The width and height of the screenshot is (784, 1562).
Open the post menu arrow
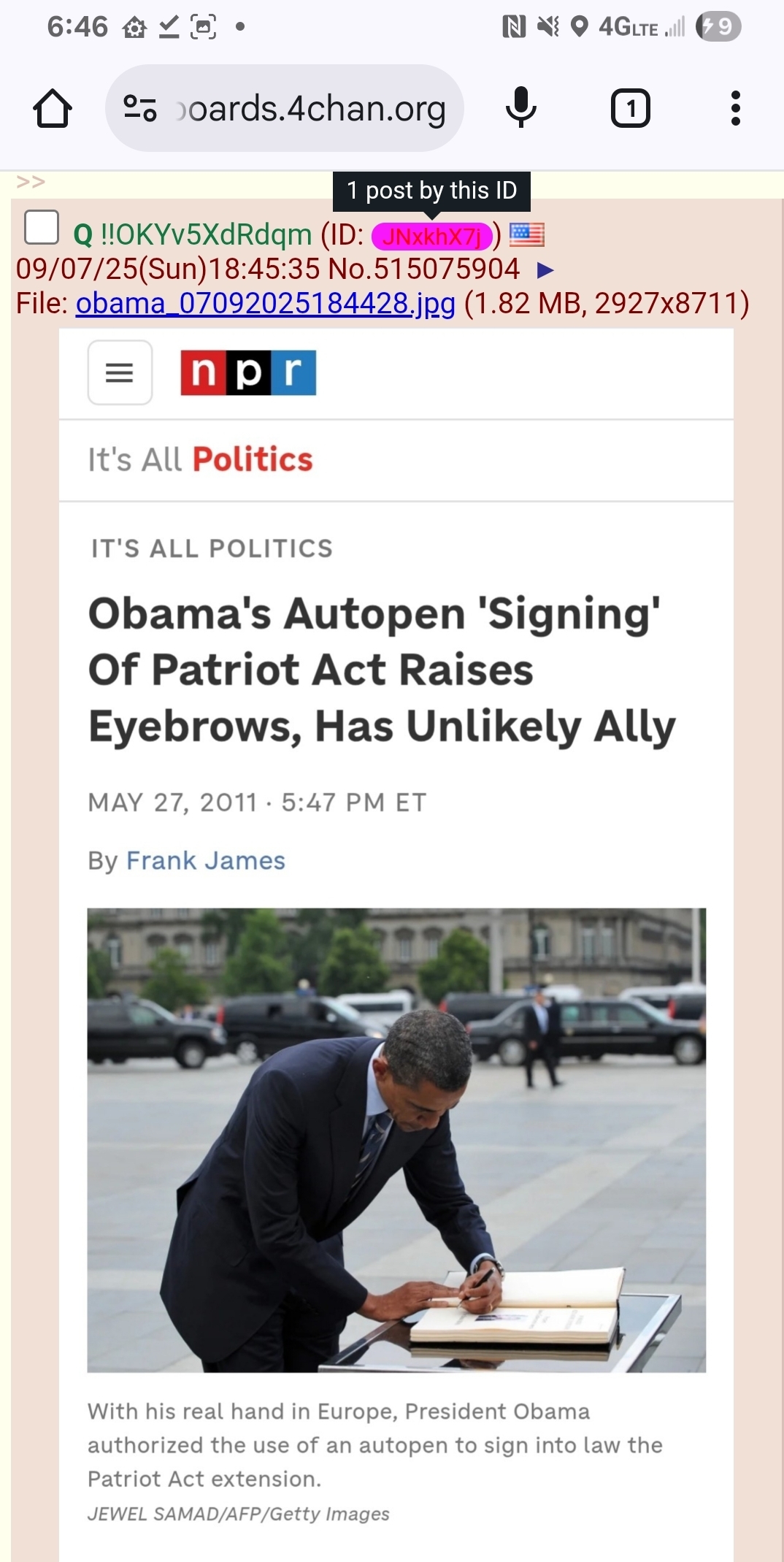545,271
